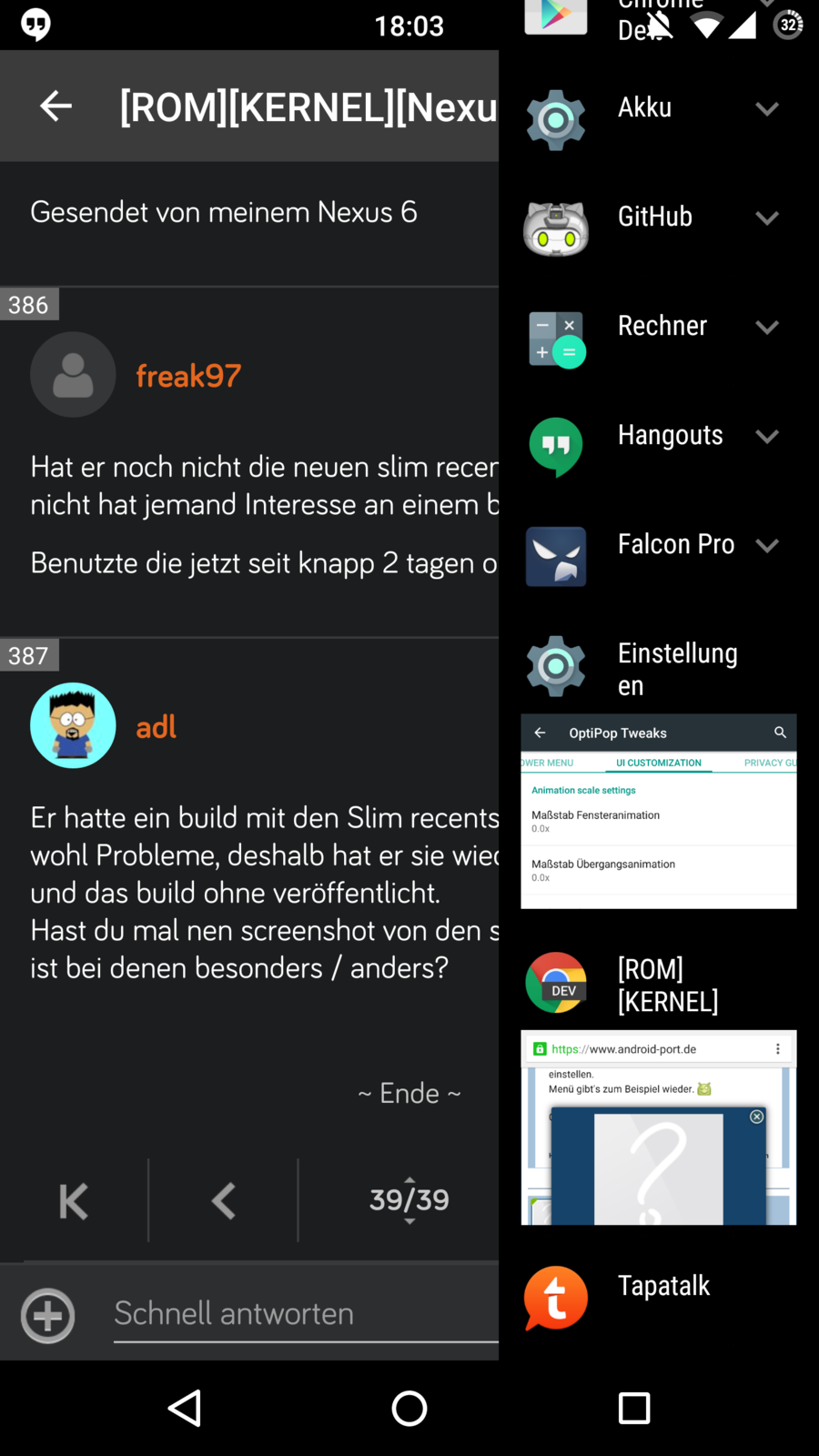Open the 39/39 page selector
819x1456 pixels.
click(409, 1200)
